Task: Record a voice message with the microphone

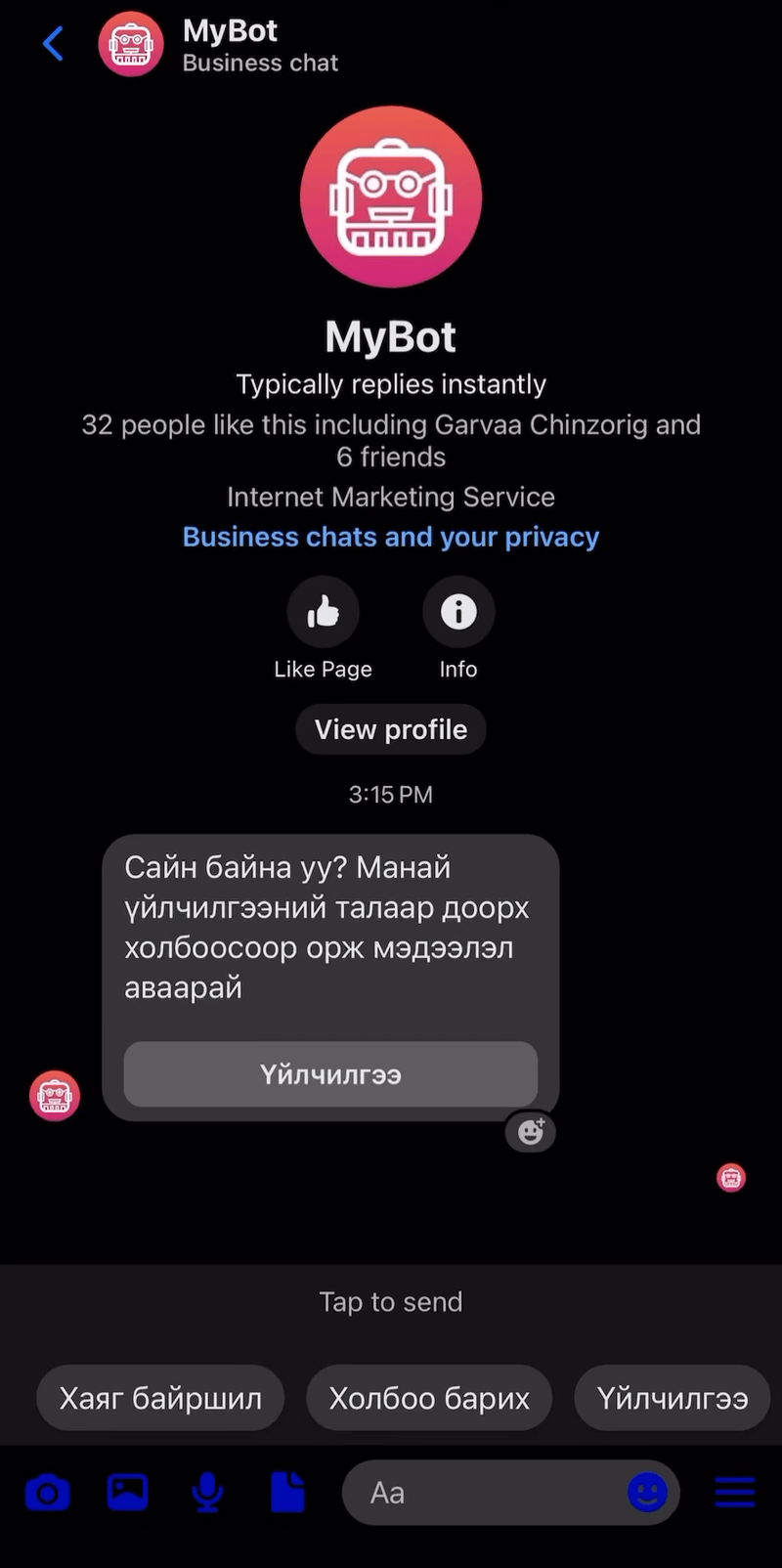Action: click(207, 1493)
